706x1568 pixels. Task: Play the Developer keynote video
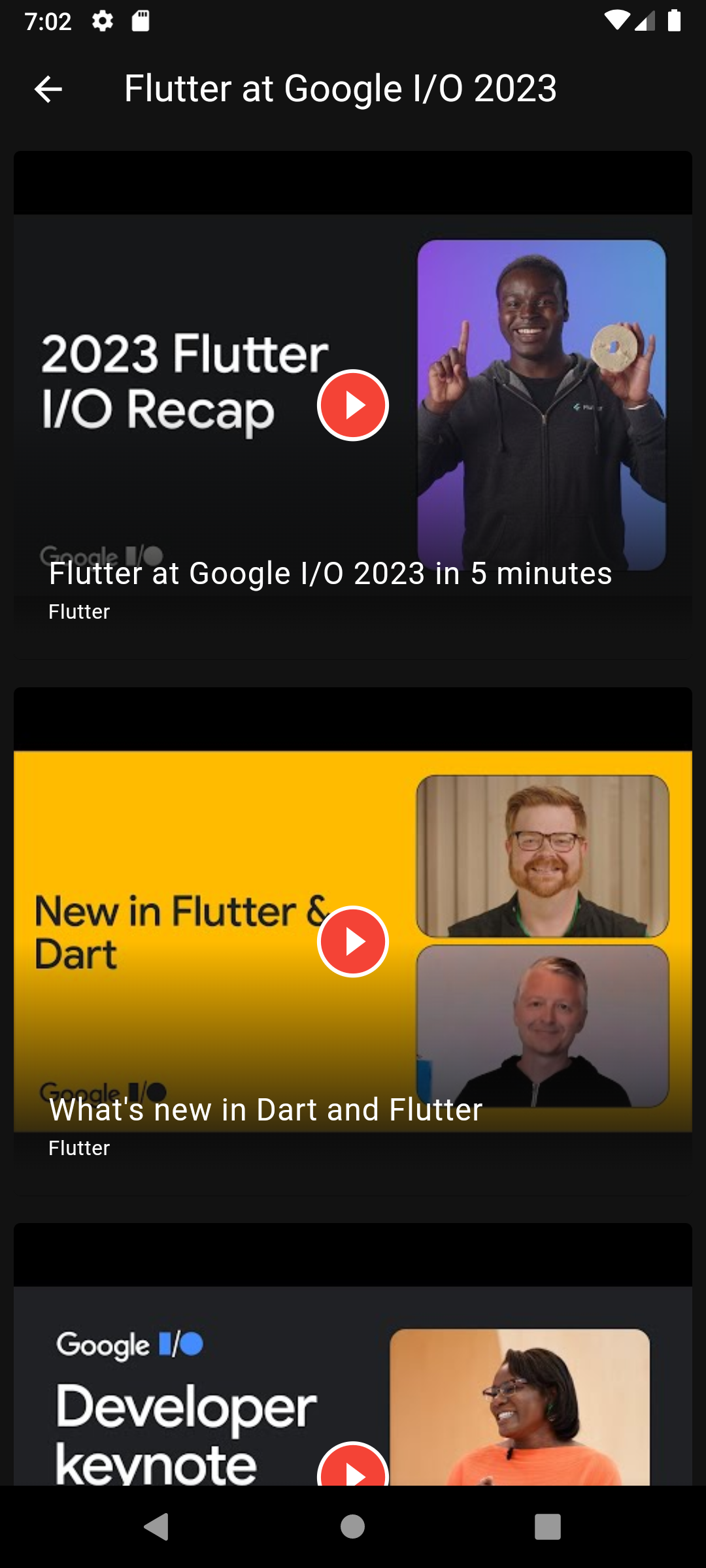click(x=353, y=1463)
